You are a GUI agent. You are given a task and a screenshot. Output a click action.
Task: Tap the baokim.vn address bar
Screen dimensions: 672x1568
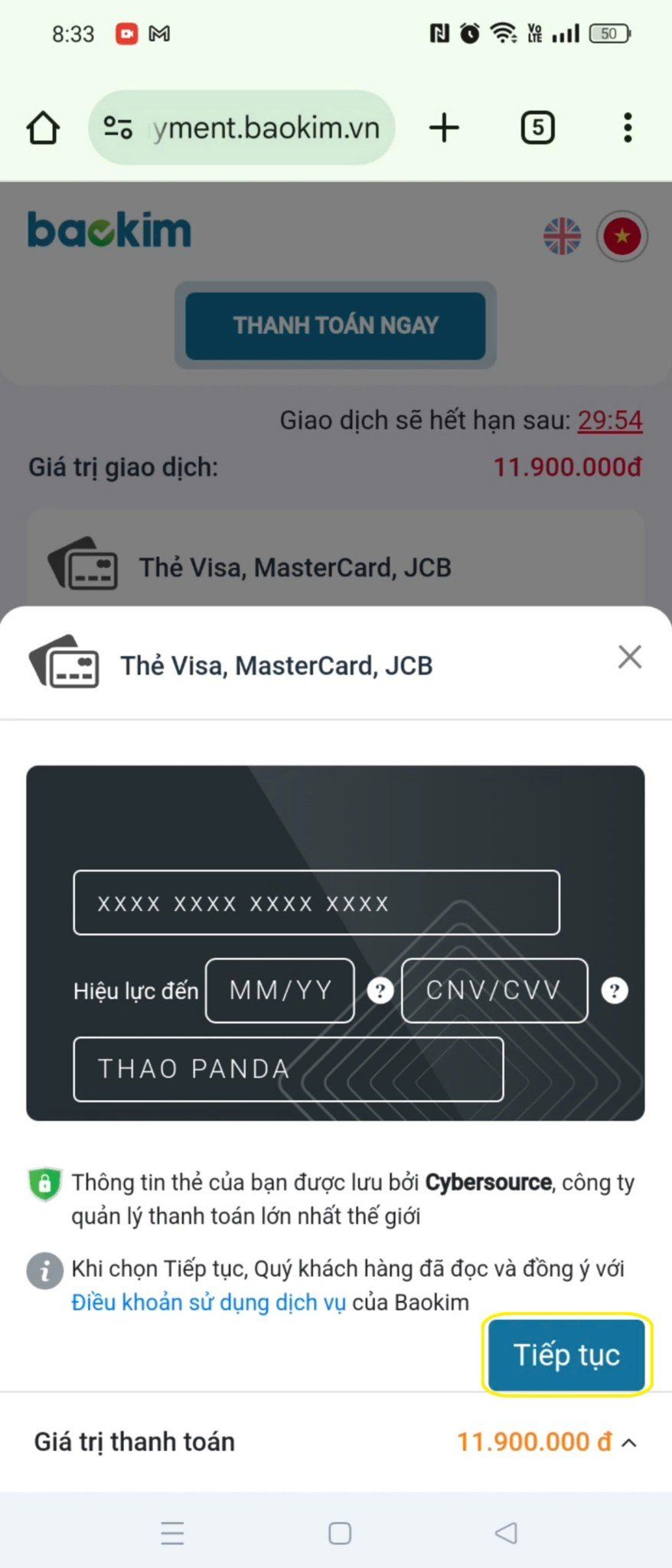[x=264, y=128]
